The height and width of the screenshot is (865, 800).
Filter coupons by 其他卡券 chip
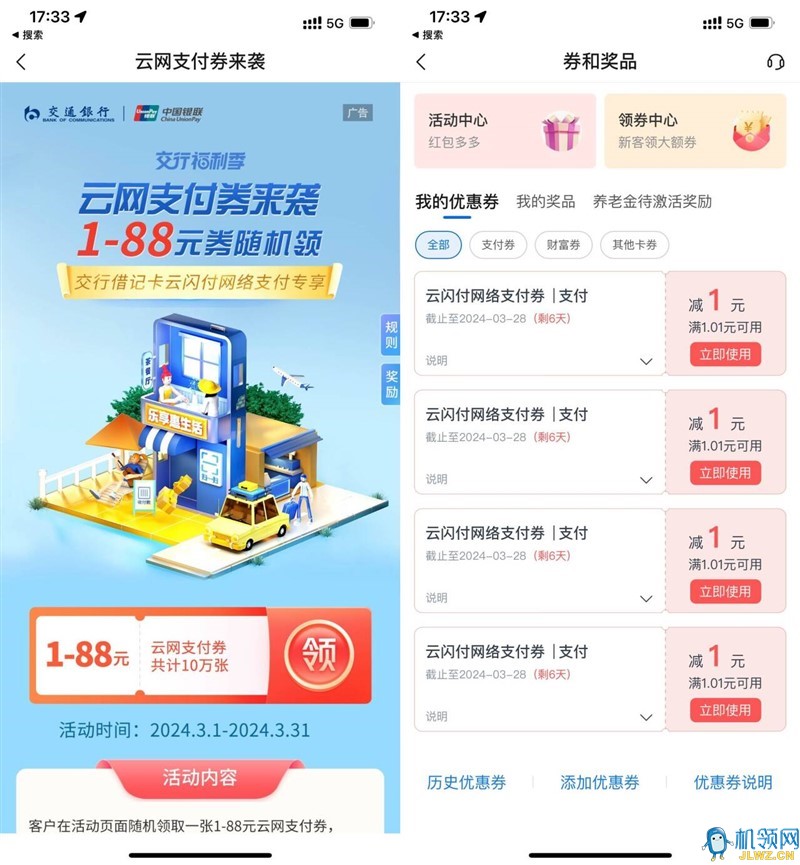tap(636, 245)
